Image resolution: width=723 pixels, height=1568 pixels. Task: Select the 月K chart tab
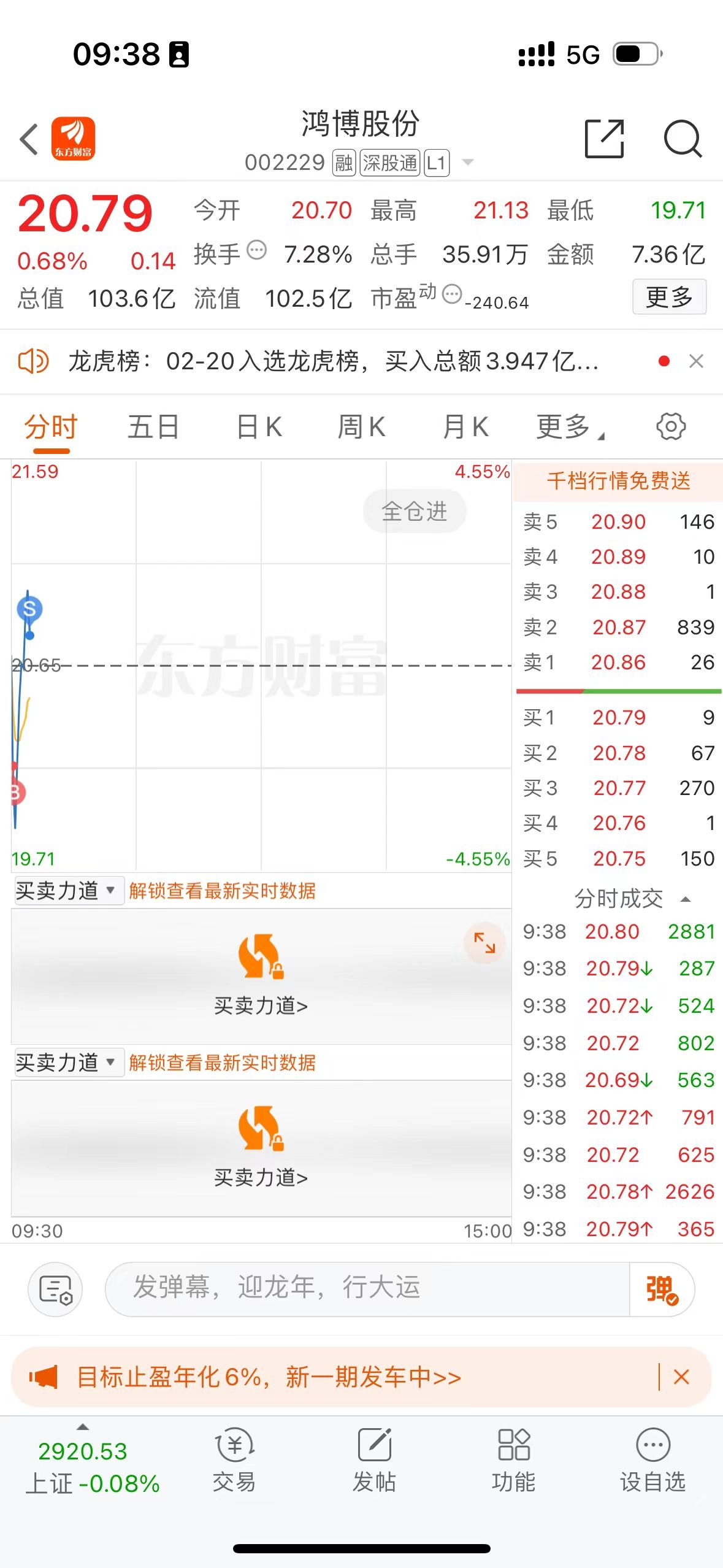(x=466, y=427)
